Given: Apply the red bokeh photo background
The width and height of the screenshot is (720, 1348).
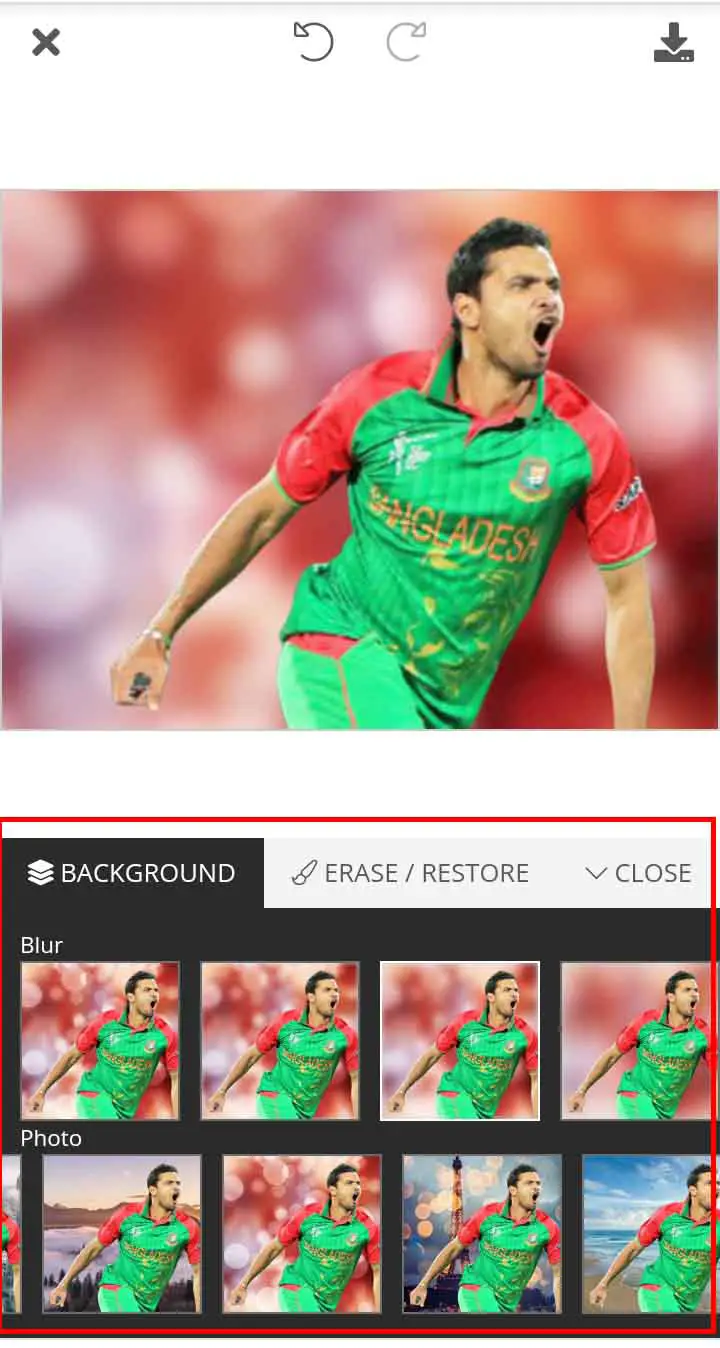Looking at the screenshot, I should 302,1234.
